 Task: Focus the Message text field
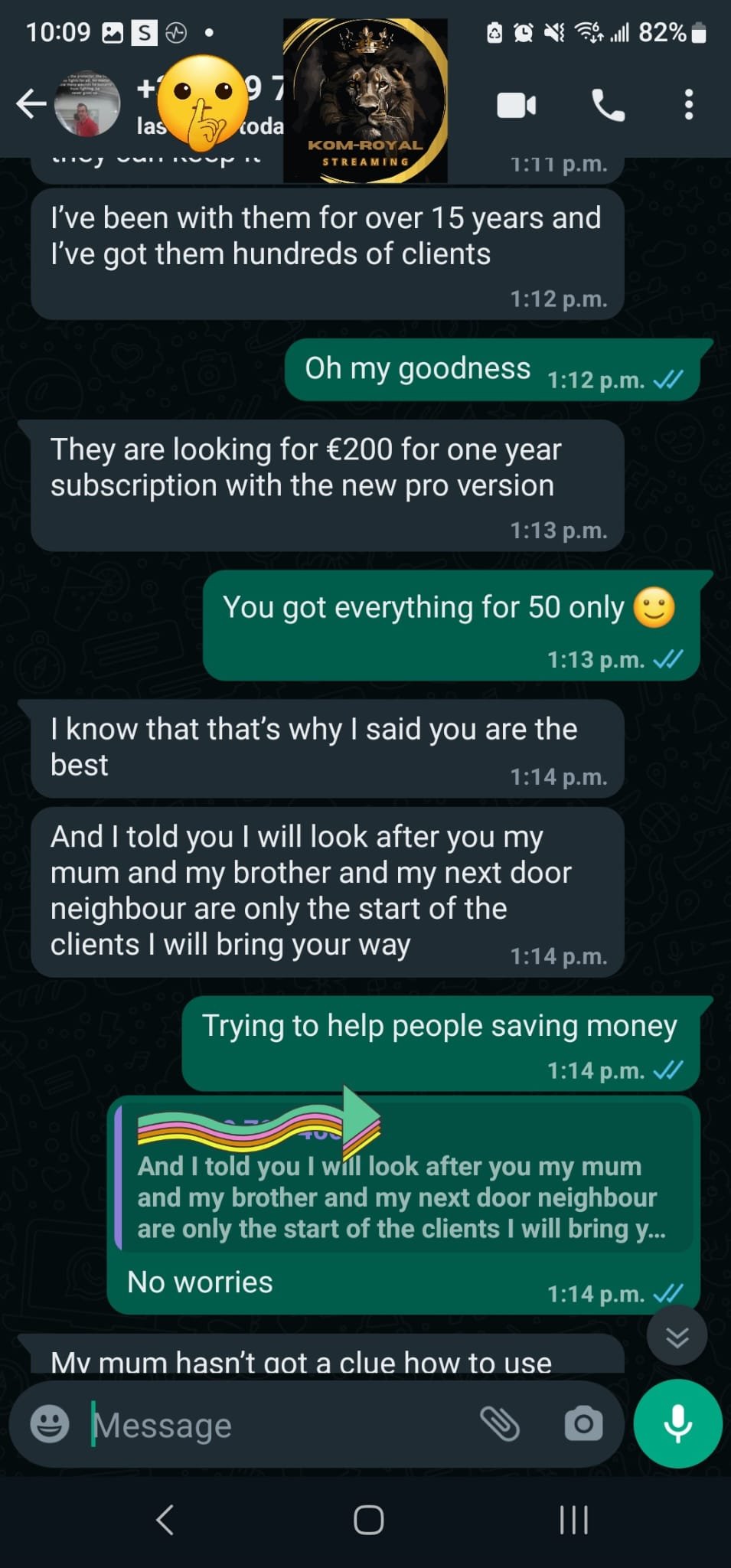click(x=276, y=1425)
